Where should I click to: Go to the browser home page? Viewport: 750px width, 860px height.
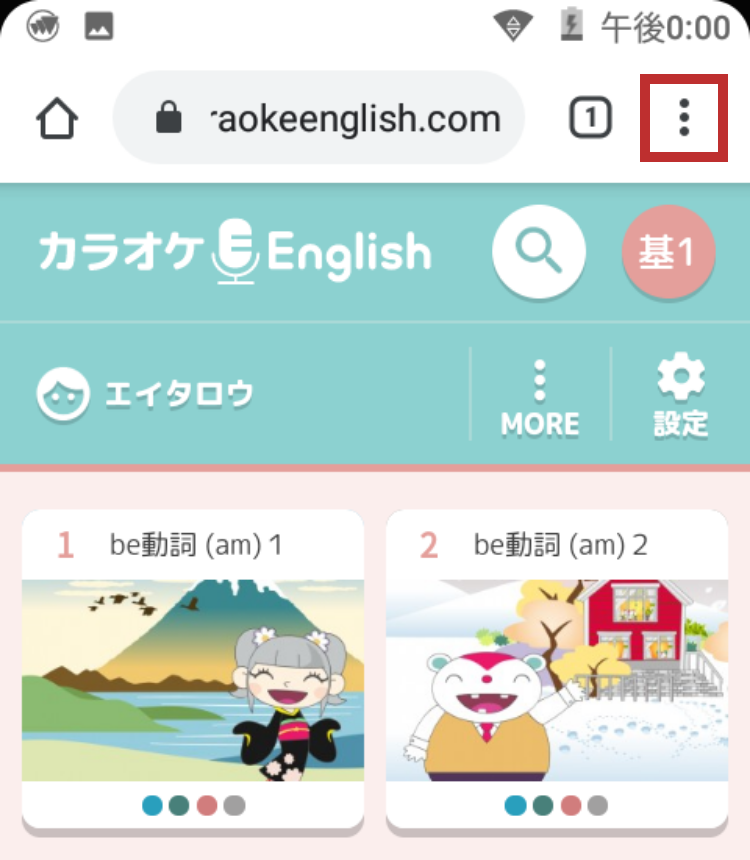coord(58,120)
